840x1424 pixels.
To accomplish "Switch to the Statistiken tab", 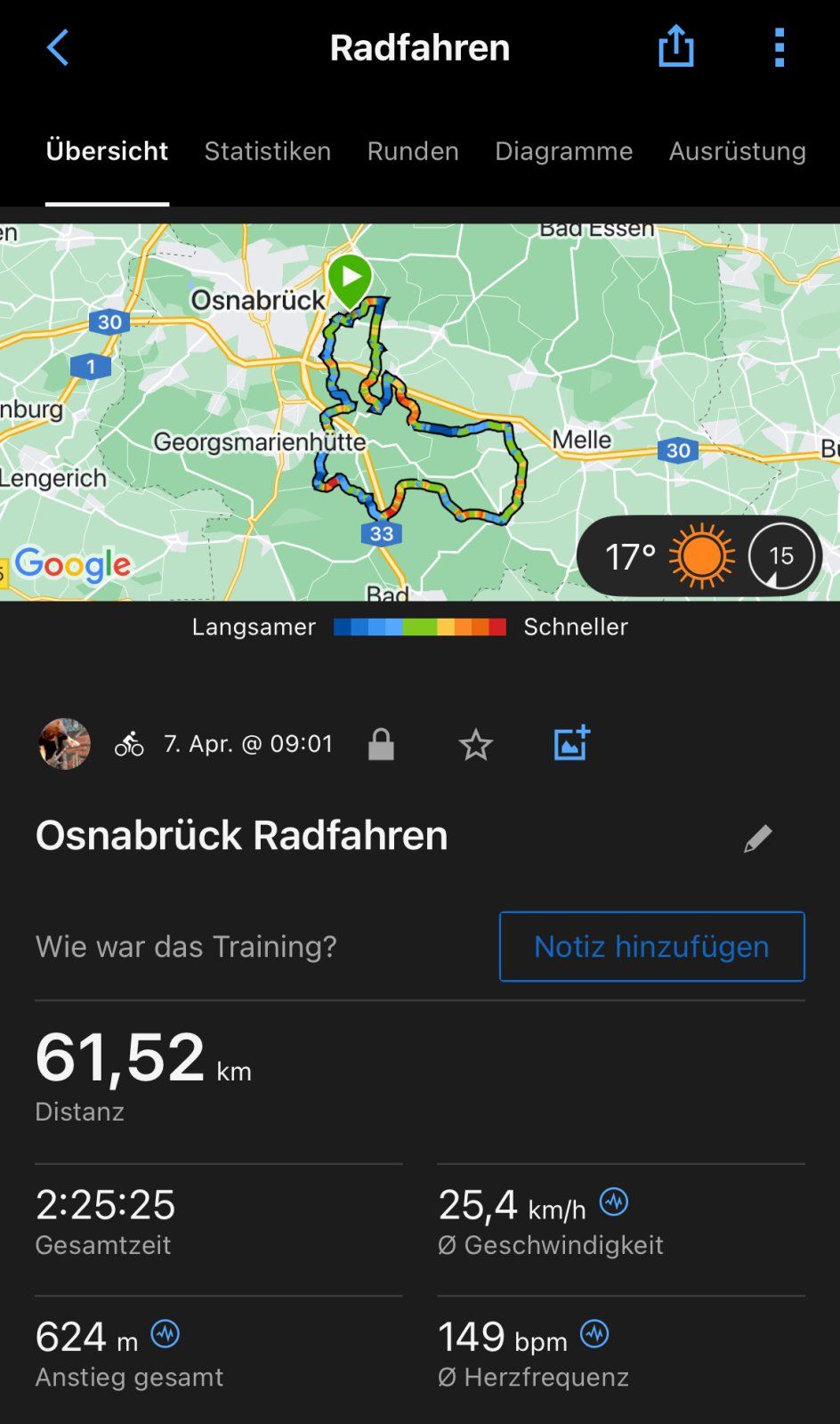I will coord(267,151).
